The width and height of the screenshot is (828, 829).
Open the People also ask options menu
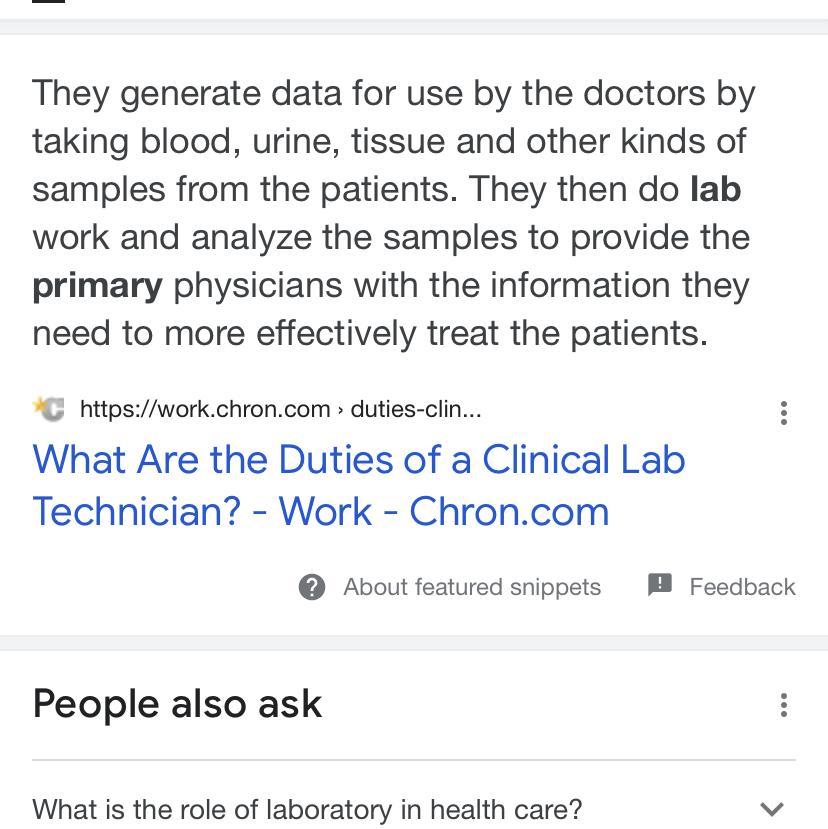tap(783, 705)
